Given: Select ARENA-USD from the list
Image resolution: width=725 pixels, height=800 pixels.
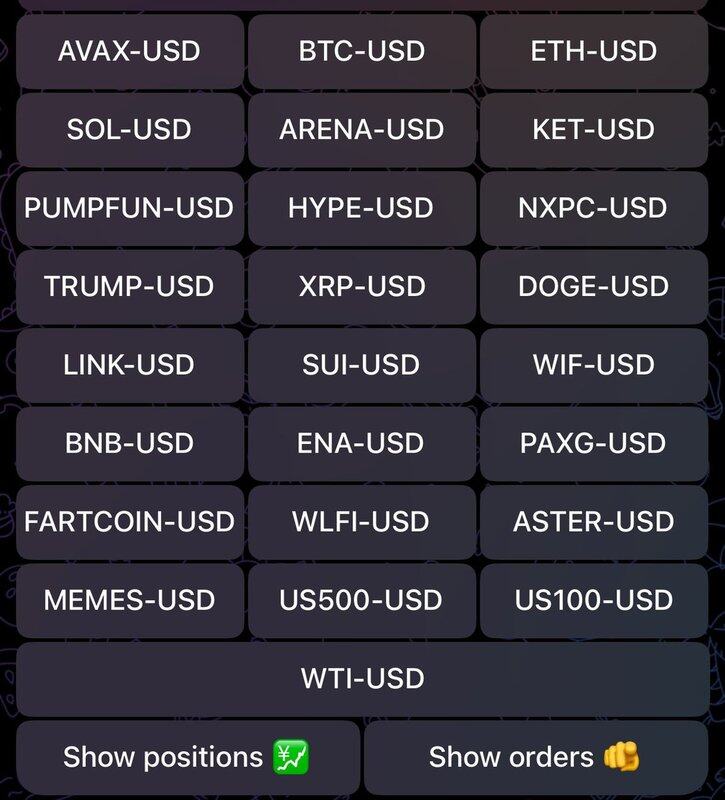Looking at the screenshot, I should click(x=361, y=129).
